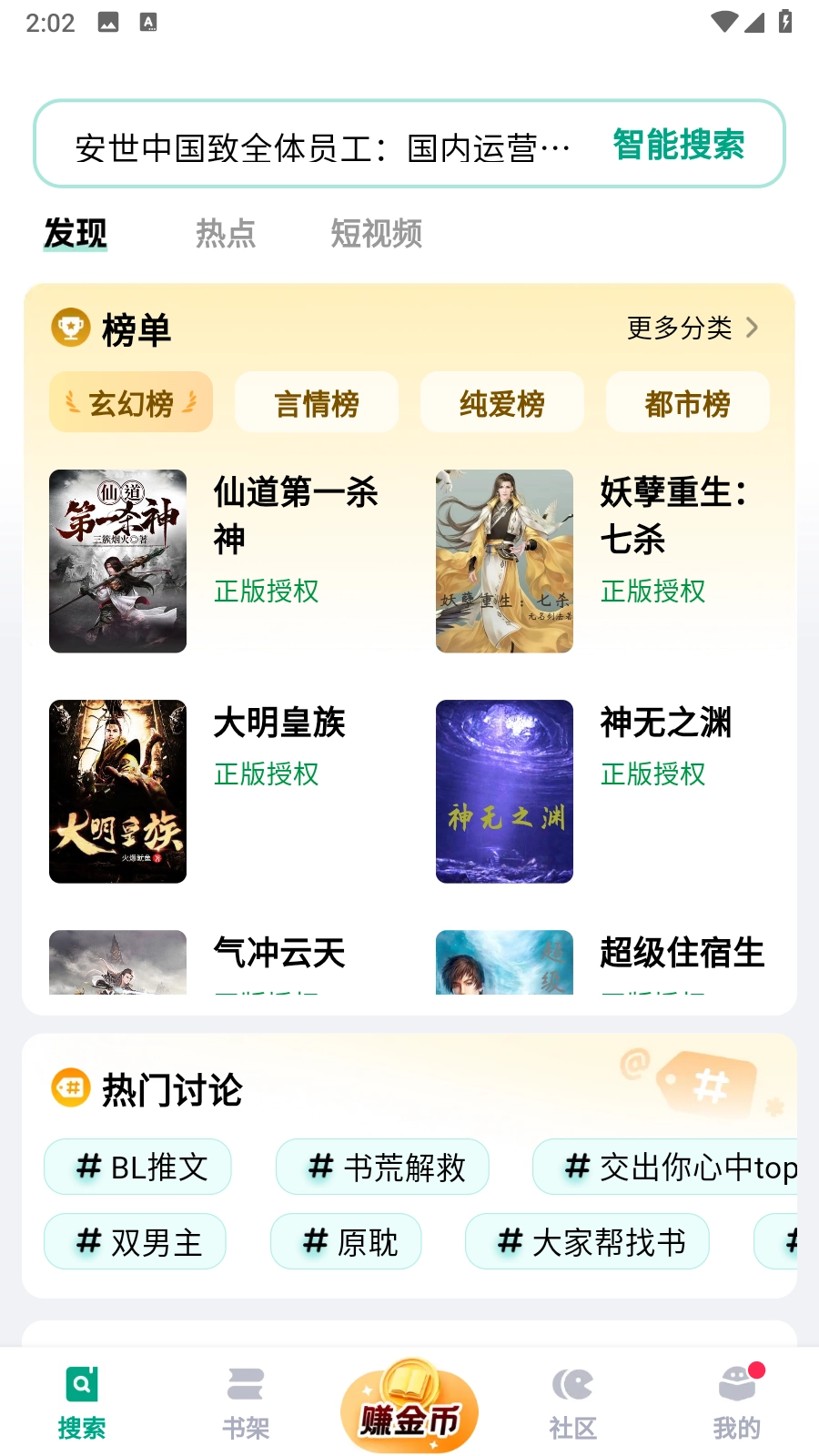Expand 更多分类 via the chevron arrow

pos(750,328)
